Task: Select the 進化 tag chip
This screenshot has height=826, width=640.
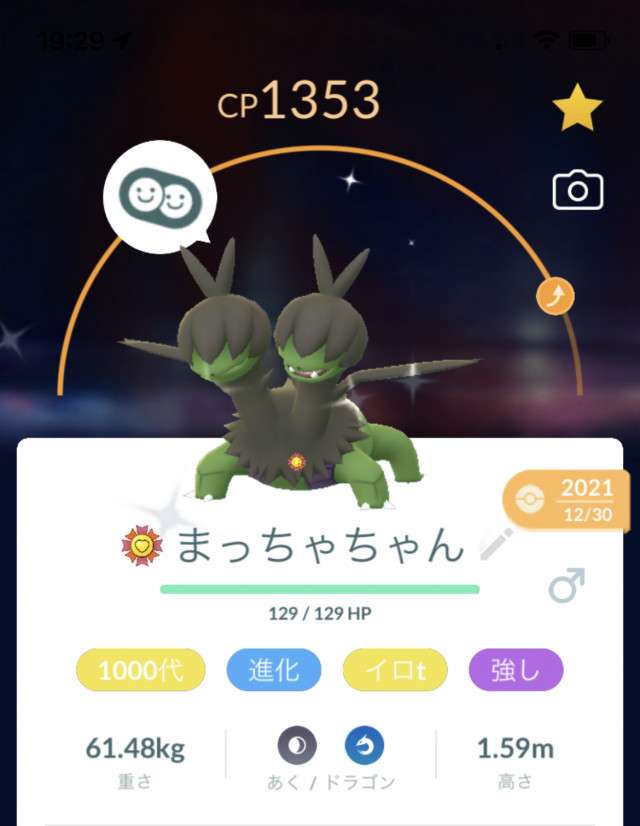Action: [274, 670]
